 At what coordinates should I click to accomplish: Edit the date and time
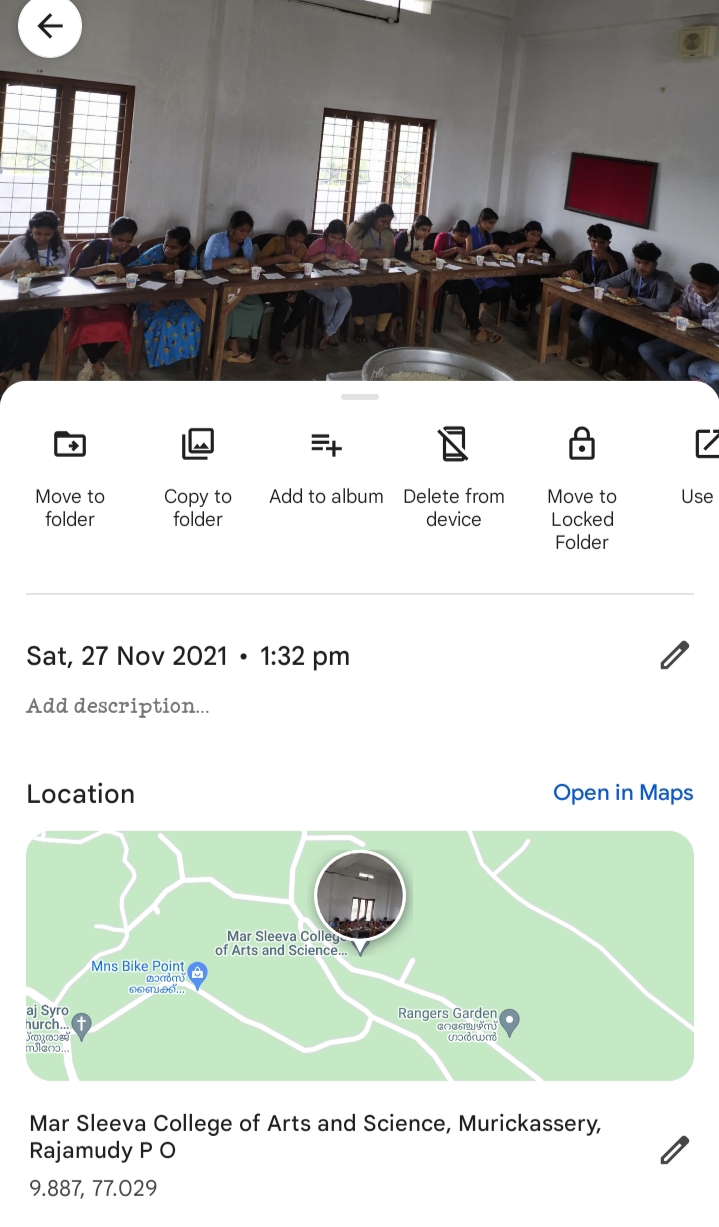tap(675, 656)
